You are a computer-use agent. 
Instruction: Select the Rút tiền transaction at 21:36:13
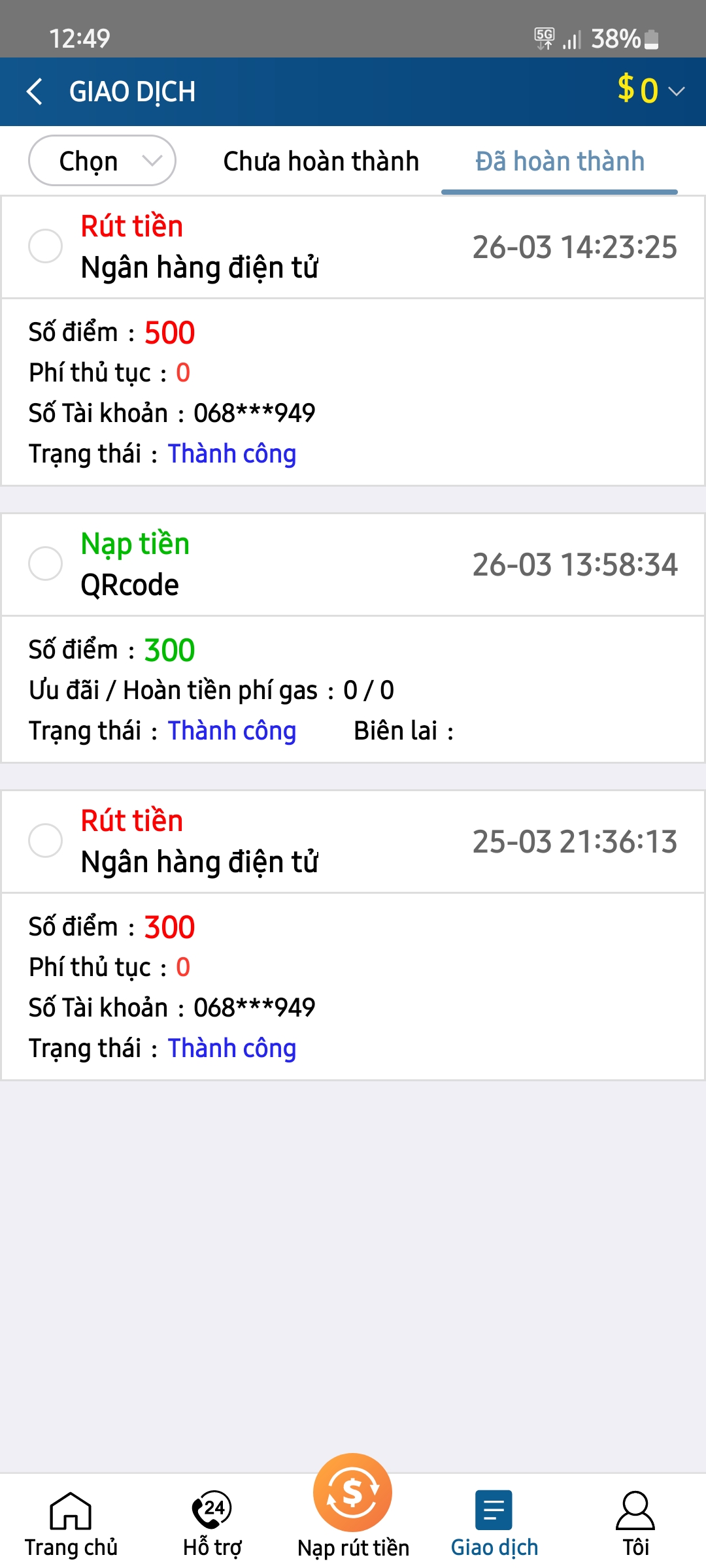pyautogui.click(x=46, y=841)
